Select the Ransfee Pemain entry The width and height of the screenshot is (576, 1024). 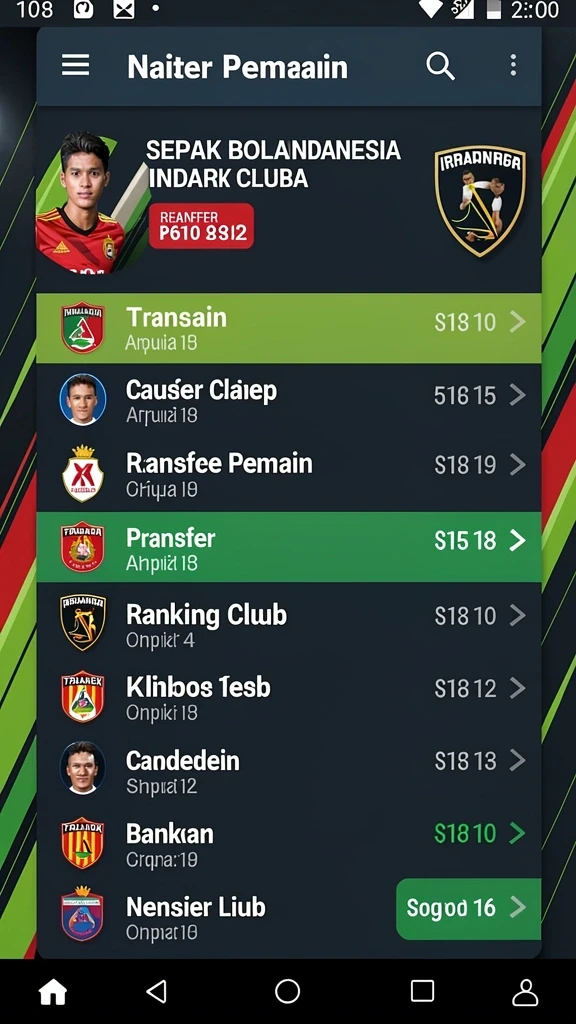tap(289, 474)
